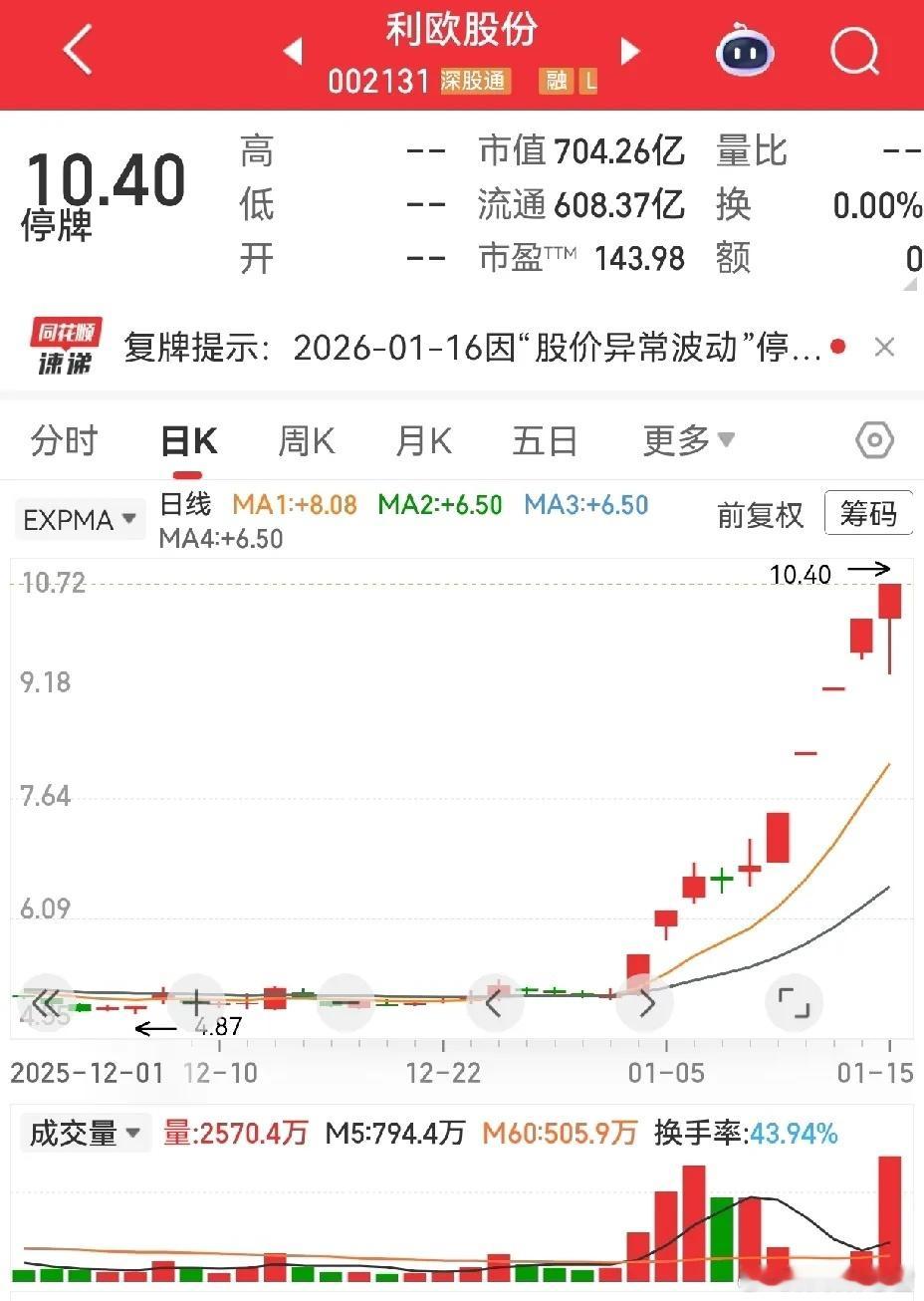Change the 前复权 price adjustment

tap(760, 515)
